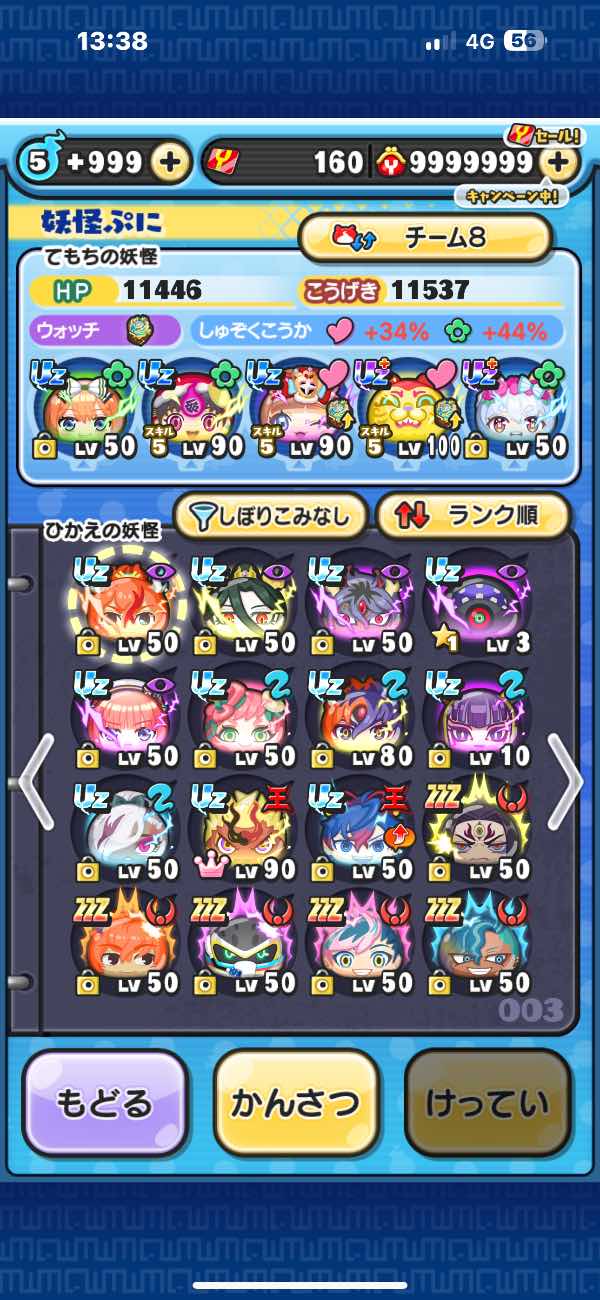Tap the けってい confirm button
This screenshot has width=600, height=1300.
coord(488,1103)
